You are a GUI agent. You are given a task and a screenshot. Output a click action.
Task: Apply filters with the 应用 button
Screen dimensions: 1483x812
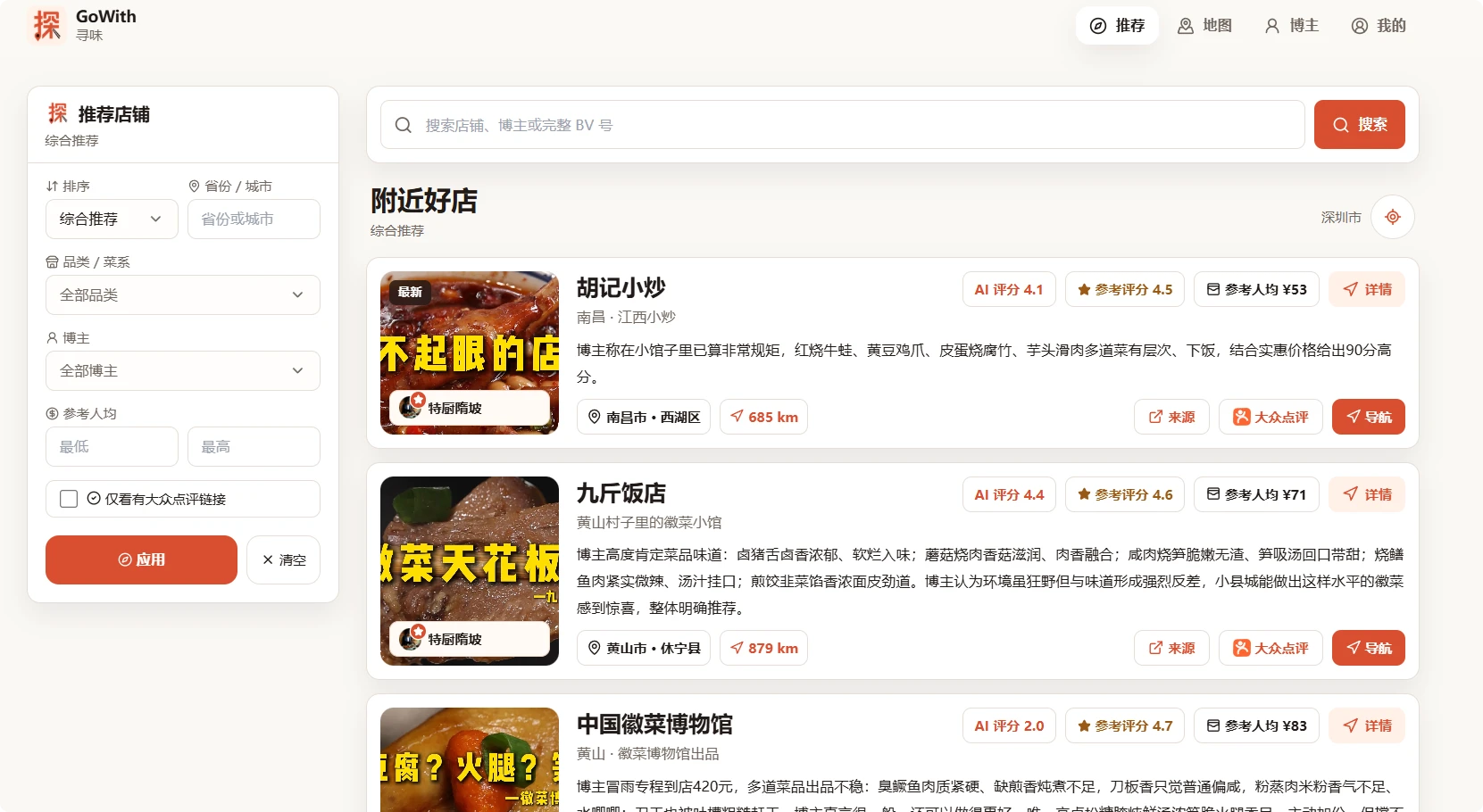[x=141, y=560]
